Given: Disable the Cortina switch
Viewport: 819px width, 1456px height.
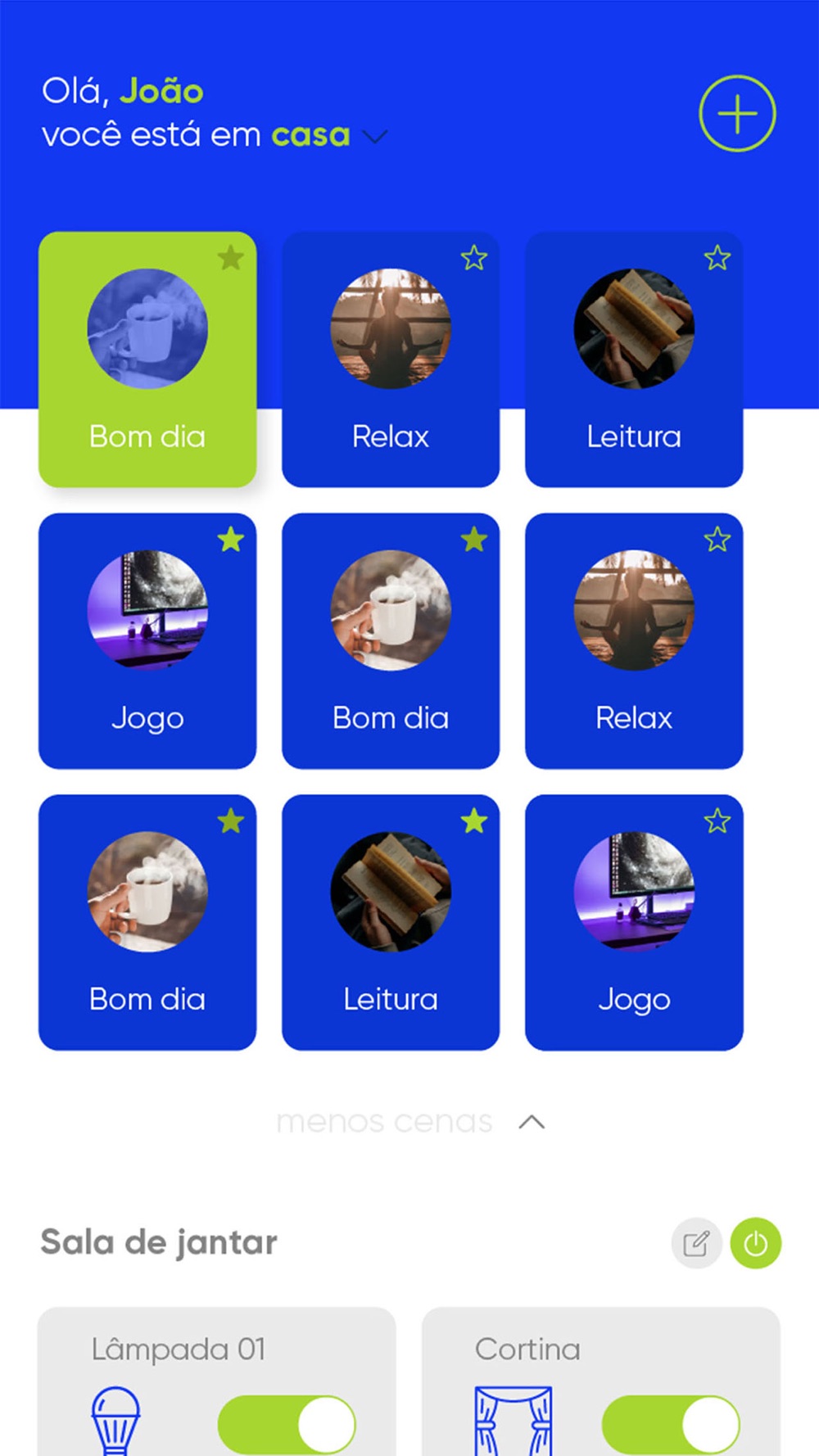Looking at the screenshot, I should [671, 1425].
